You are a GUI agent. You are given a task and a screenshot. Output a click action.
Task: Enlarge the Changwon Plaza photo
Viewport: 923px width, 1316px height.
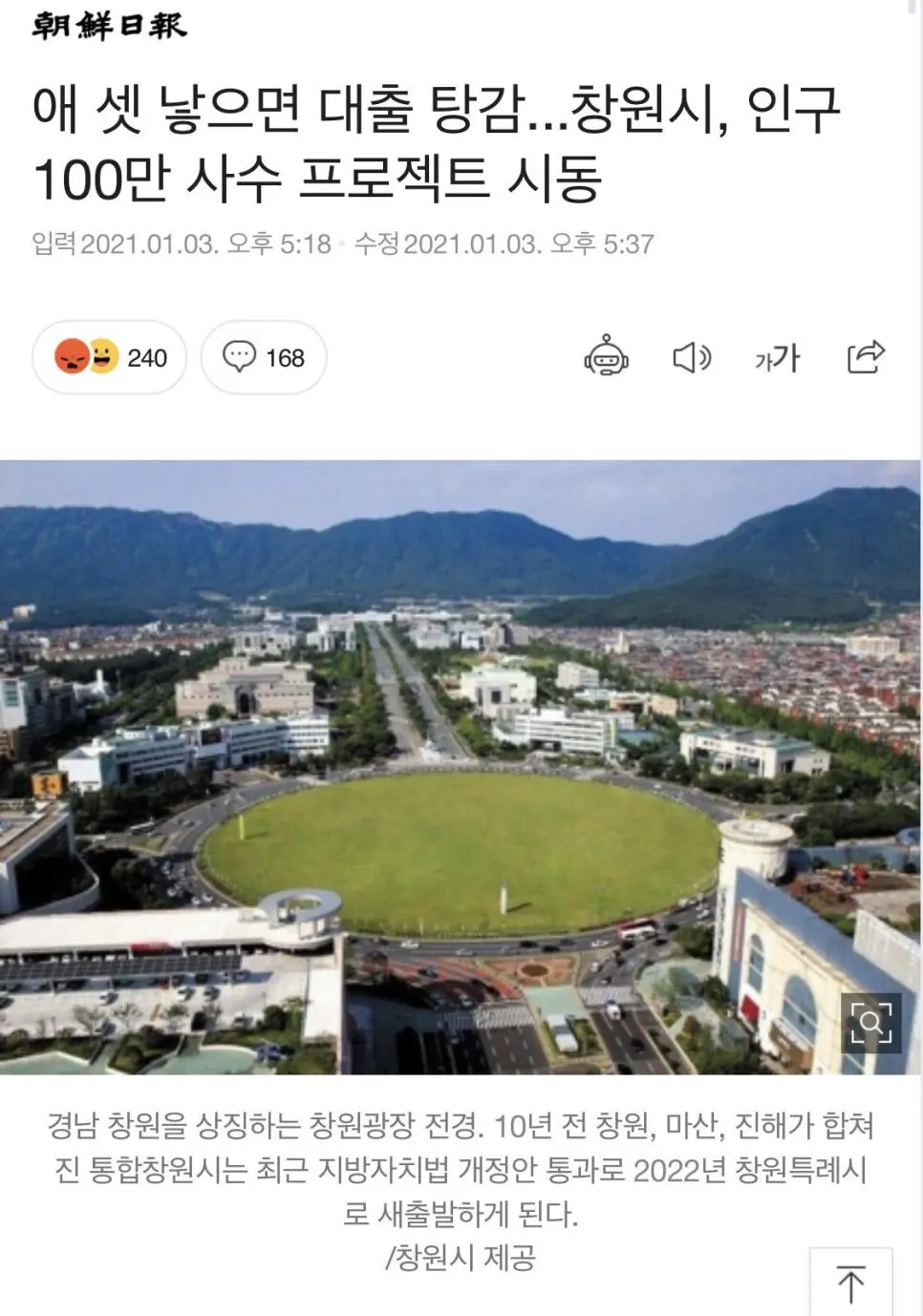pyautogui.click(x=870, y=1023)
